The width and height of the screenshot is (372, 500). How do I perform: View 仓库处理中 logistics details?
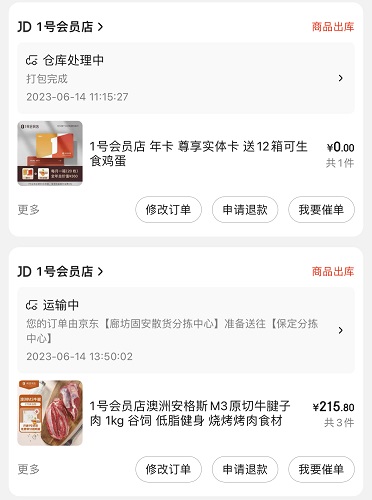click(x=186, y=78)
